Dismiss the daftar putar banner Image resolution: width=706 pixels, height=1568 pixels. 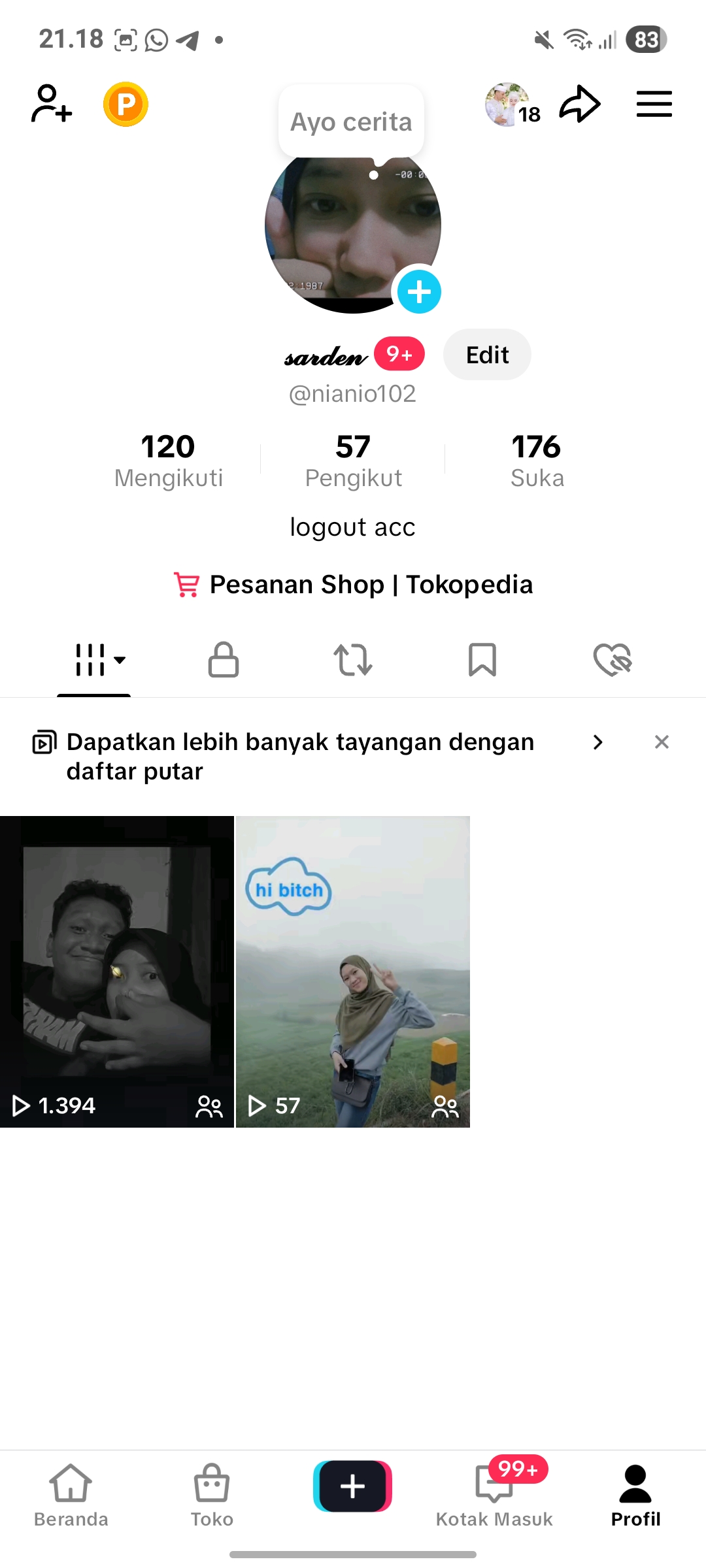pyautogui.click(x=662, y=742)
